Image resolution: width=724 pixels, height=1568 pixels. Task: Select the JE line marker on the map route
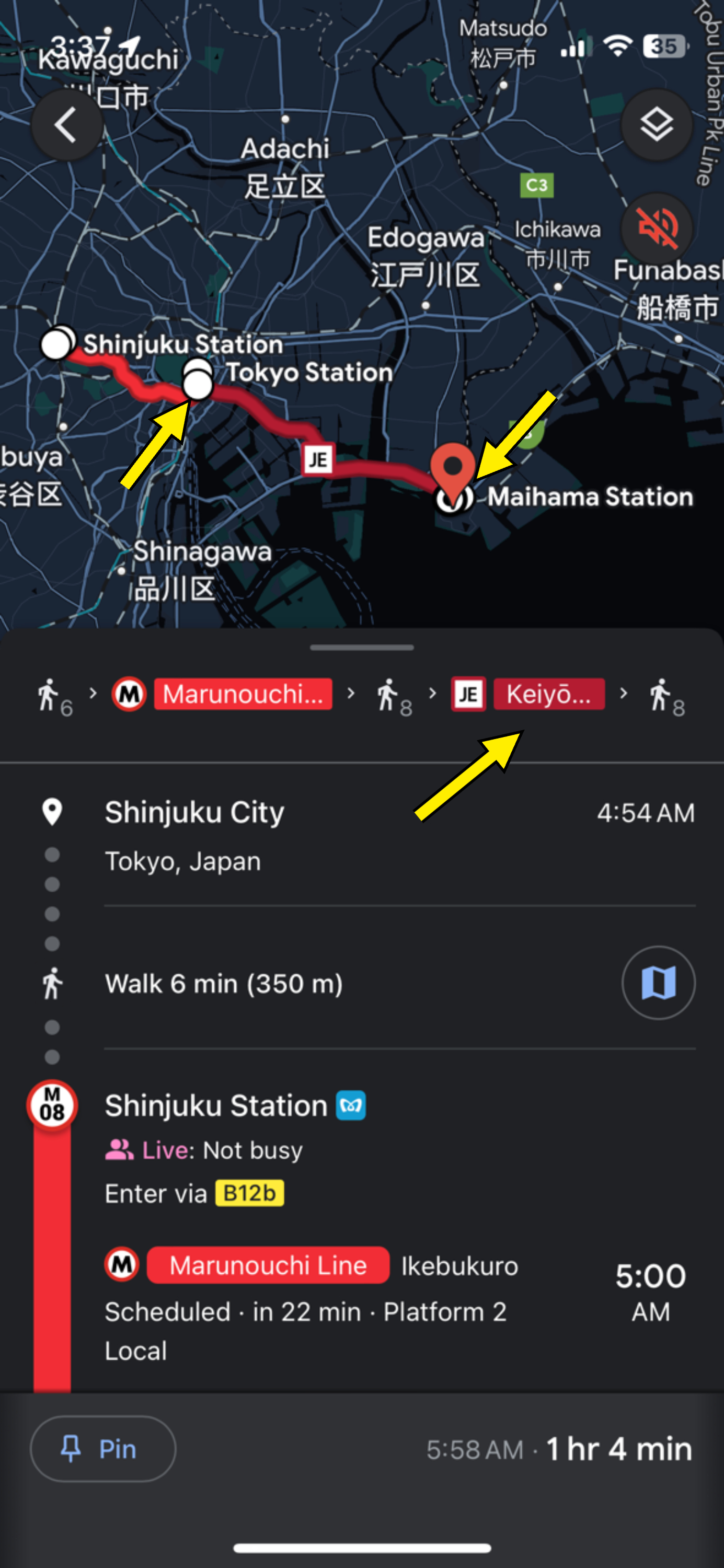(x=318, y=459)
